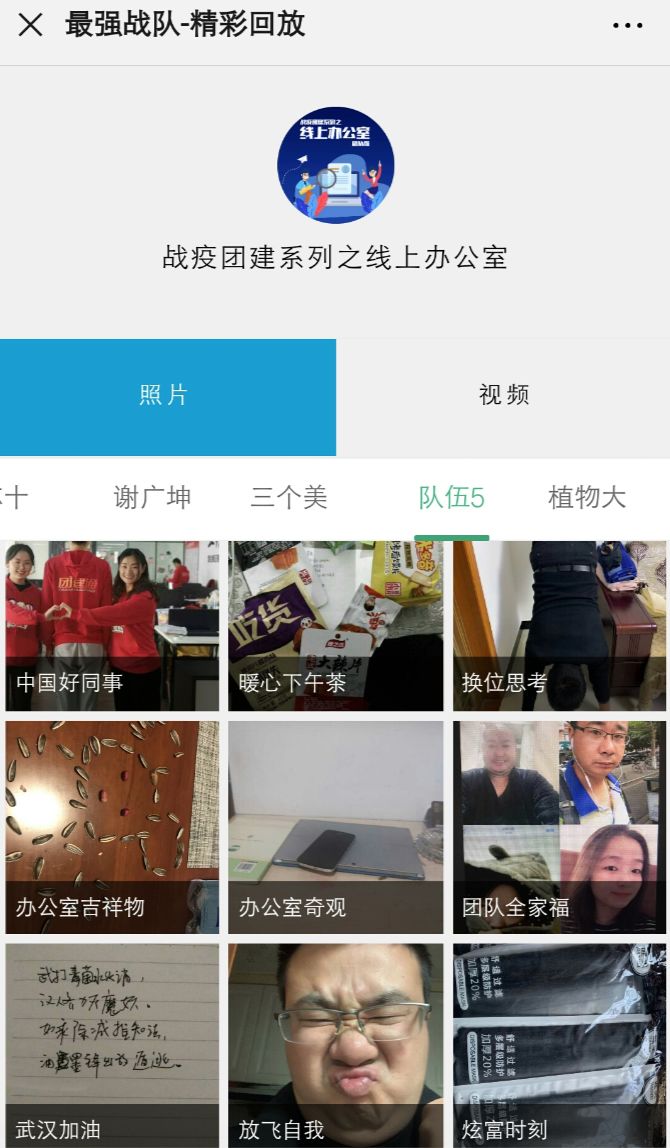Close the 最强战队-精彩回放 page
The width and height of the screenshot is (670, 1148).
(31, 25)
